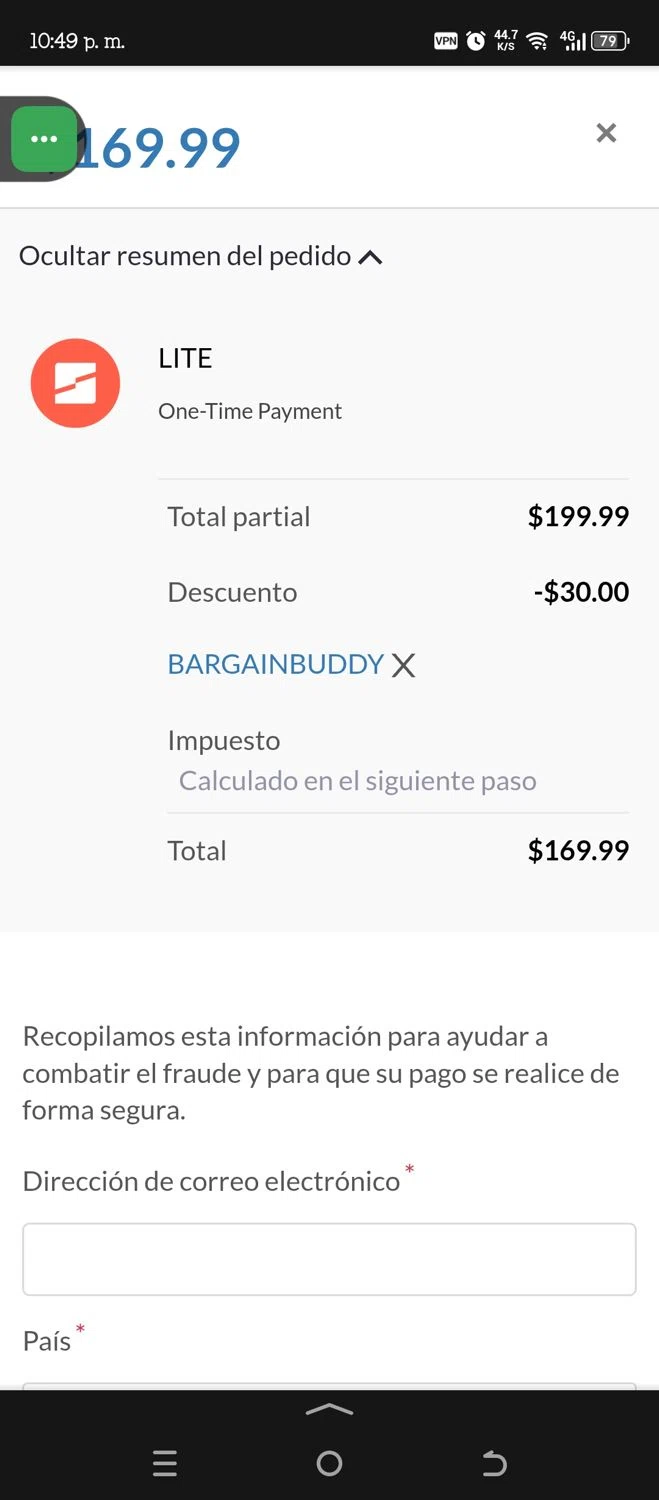This screenshot has height=1500, width=659.
Task: Go back with the system back button
Action: tap(494, 1464)
